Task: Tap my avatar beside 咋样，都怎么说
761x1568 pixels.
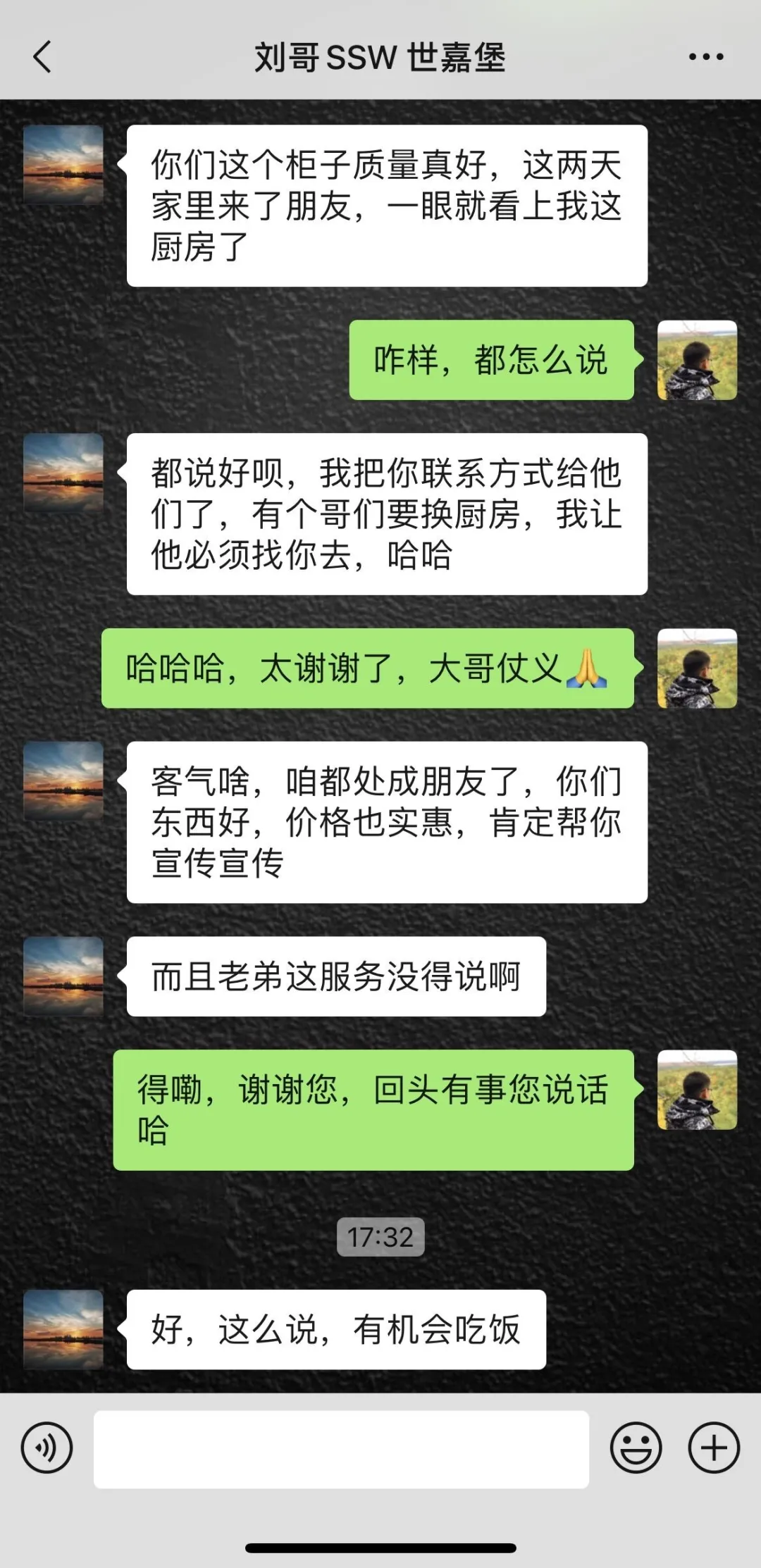Action: (x=697, y=360)
